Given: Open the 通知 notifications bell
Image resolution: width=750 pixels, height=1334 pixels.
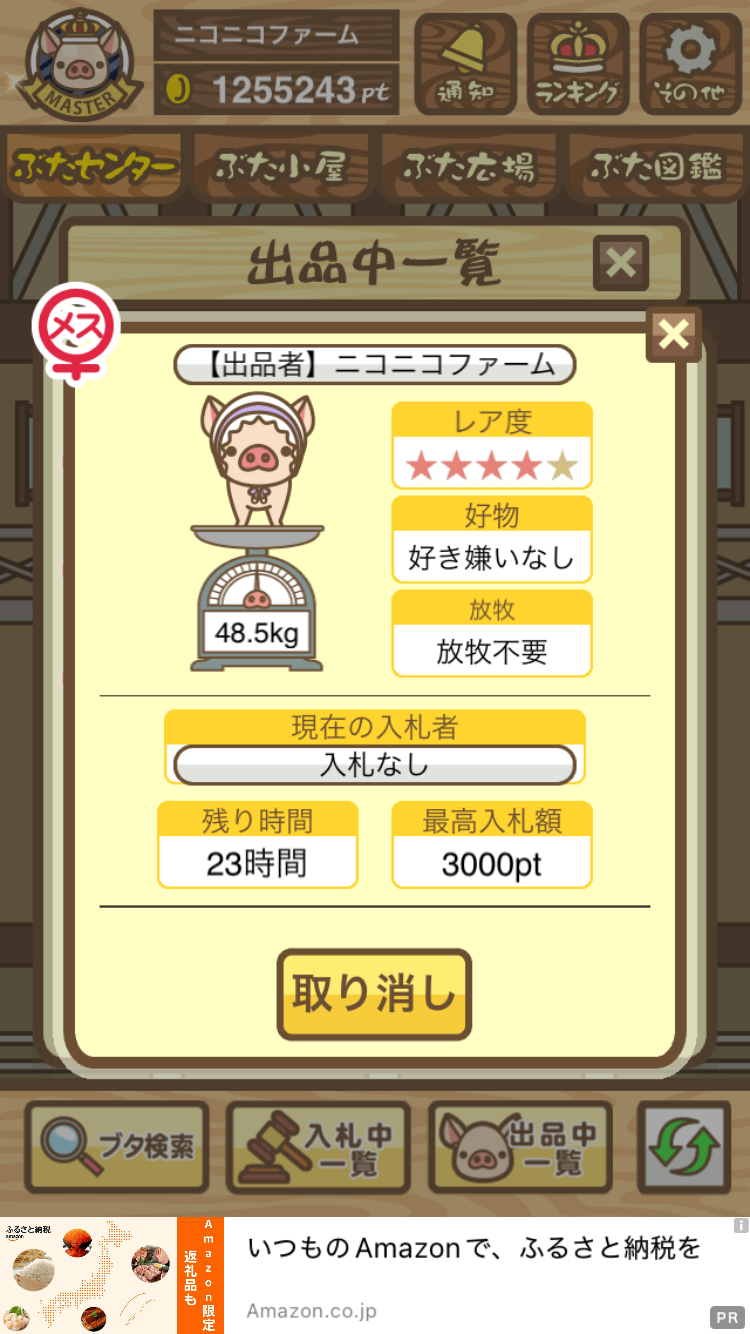Looking at the screenshot, I should point(465,63).
